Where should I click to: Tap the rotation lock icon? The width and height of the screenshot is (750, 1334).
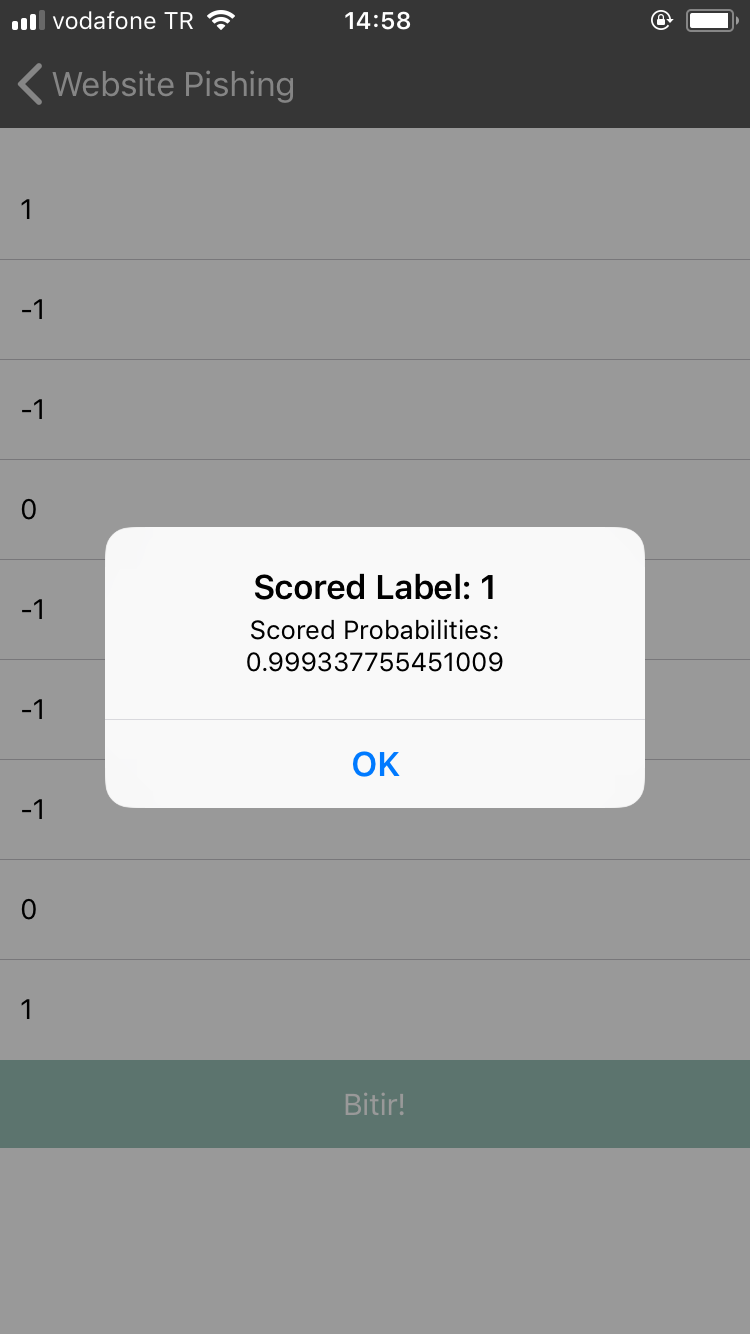point(661,20)
